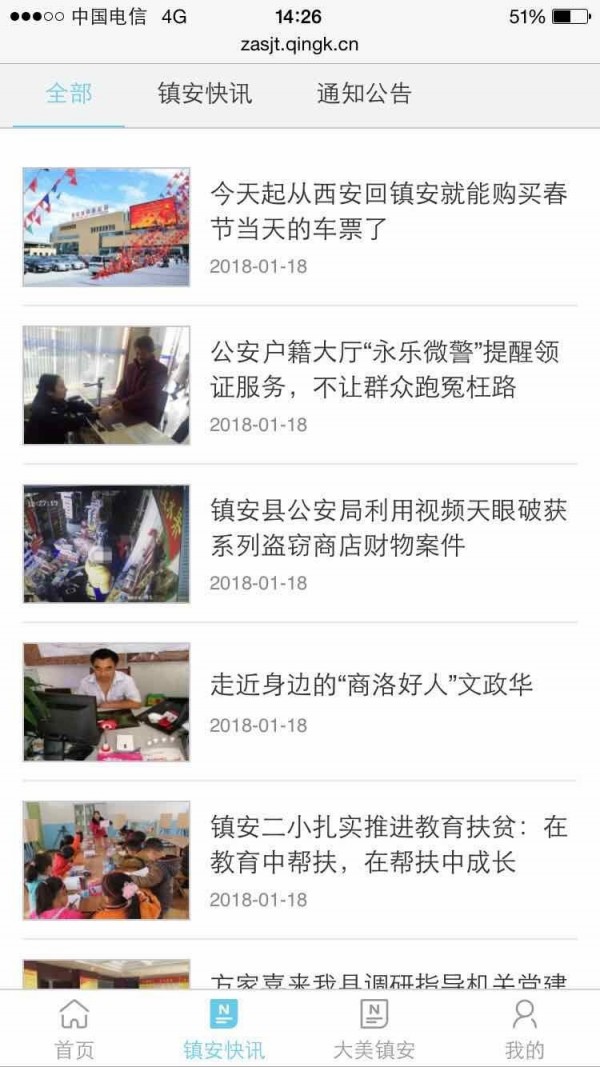600x1067 pixels.
Task: View the 商洛好人 文政华 story
Action: (x=371, y=685)
